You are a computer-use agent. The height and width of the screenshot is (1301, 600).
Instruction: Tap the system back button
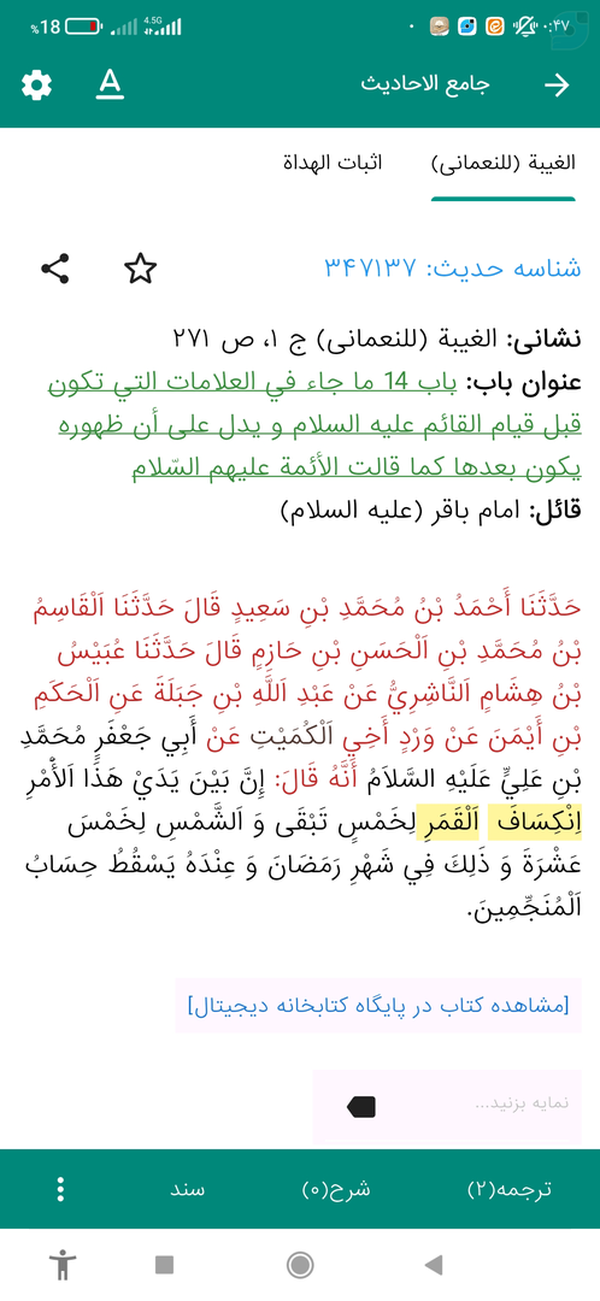(x=433, y=1265)
